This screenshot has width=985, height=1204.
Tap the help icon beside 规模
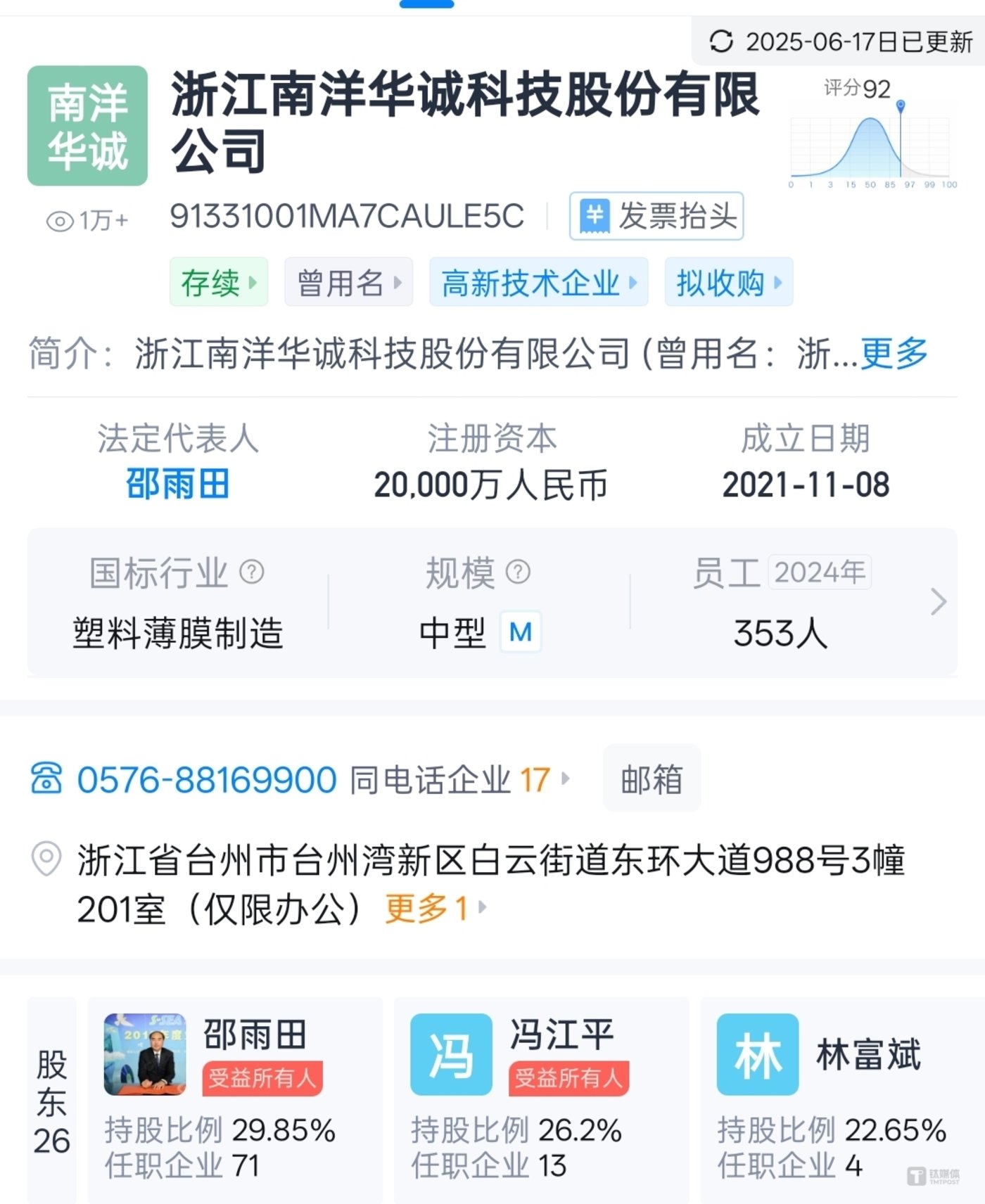click(x=519, y=572)
